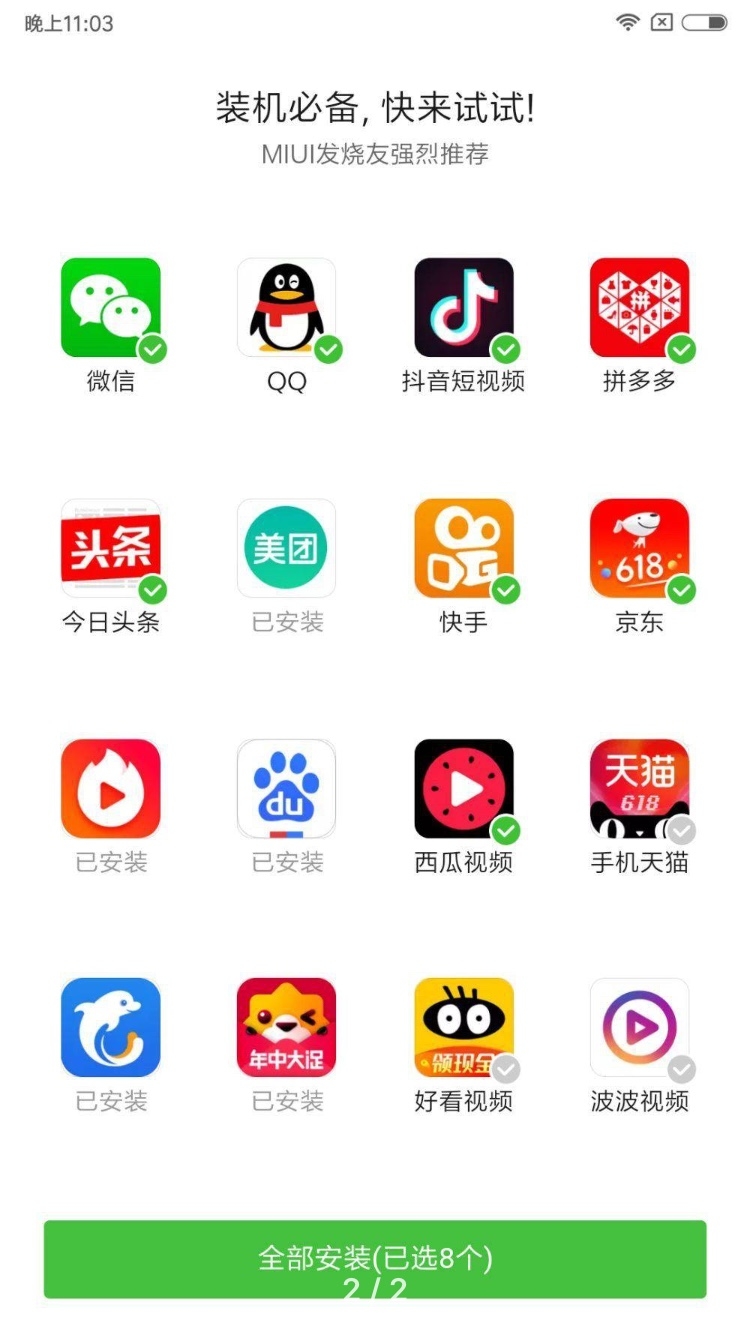This screenshot has width=750, height=1334.
Task: Select the 西瓜视频 (Xigua Video) icon
Action: click(462, 790)
